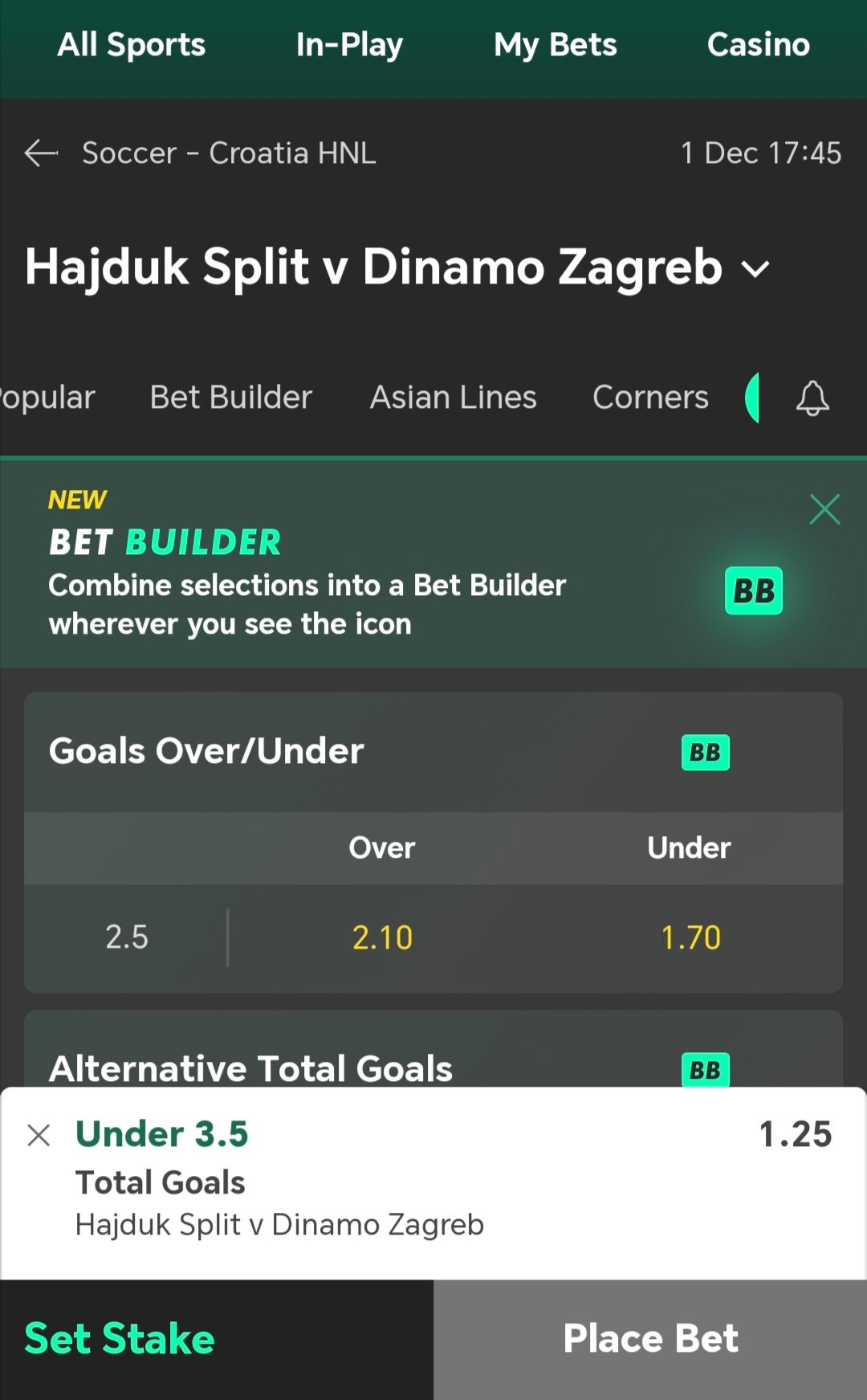867x1400 pixels.
Task: Collapse the Goals Over/Under market header
Action: click(433, 752)
